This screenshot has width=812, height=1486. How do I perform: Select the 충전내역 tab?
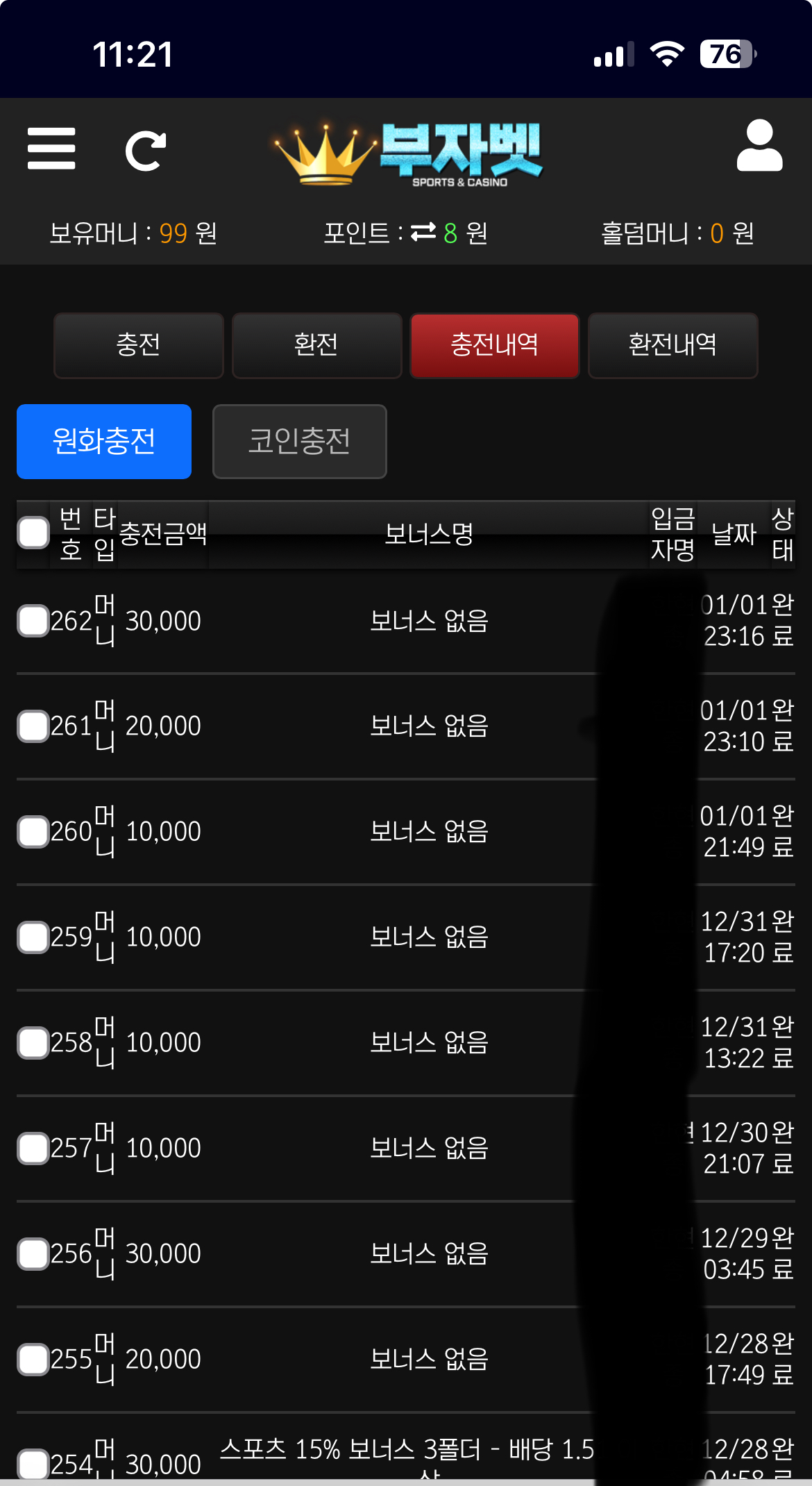tap(495, 345)
